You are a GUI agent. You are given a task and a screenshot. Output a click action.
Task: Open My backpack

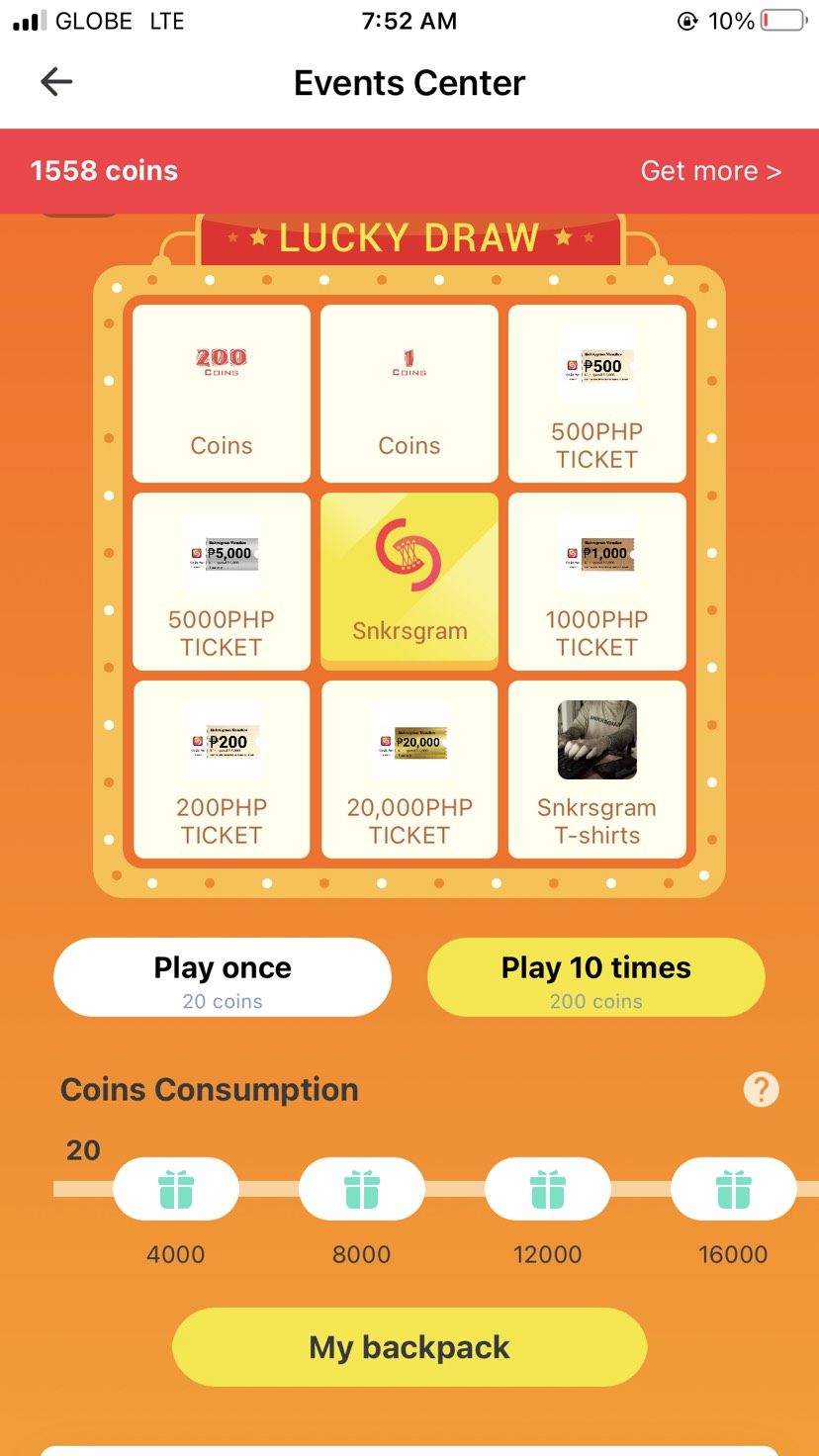409,1347
